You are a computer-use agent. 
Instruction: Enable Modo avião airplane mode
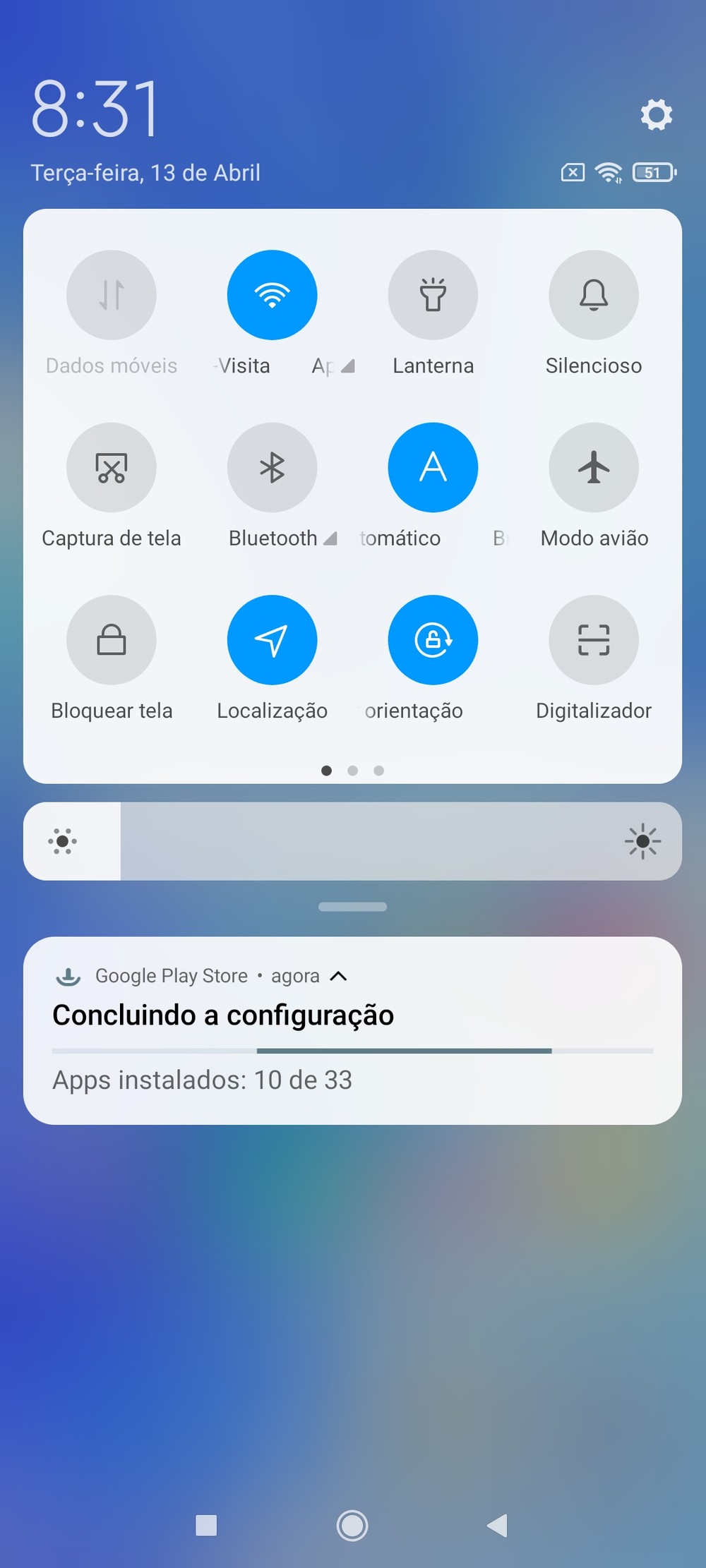coord(594,467)
